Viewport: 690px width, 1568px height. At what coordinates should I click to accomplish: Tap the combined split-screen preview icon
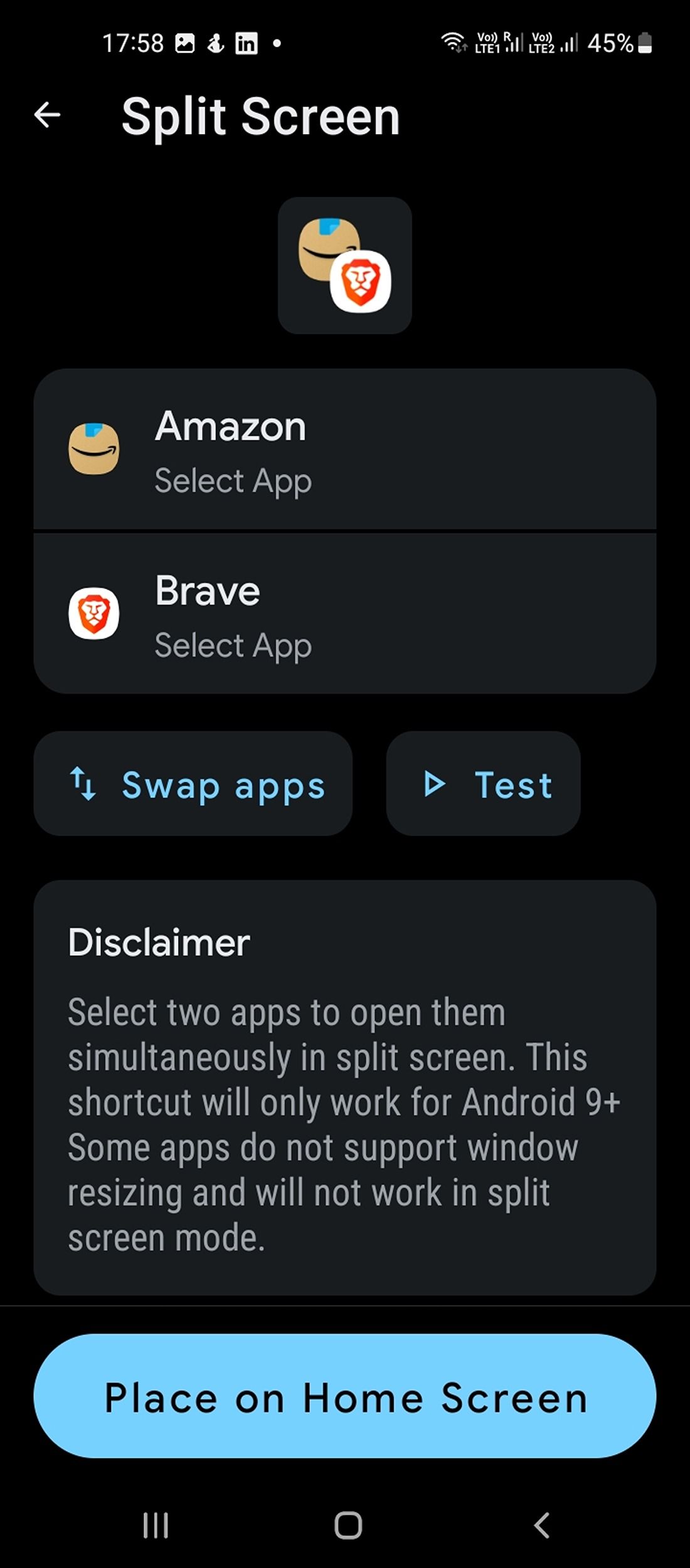[x=344, y=263]
